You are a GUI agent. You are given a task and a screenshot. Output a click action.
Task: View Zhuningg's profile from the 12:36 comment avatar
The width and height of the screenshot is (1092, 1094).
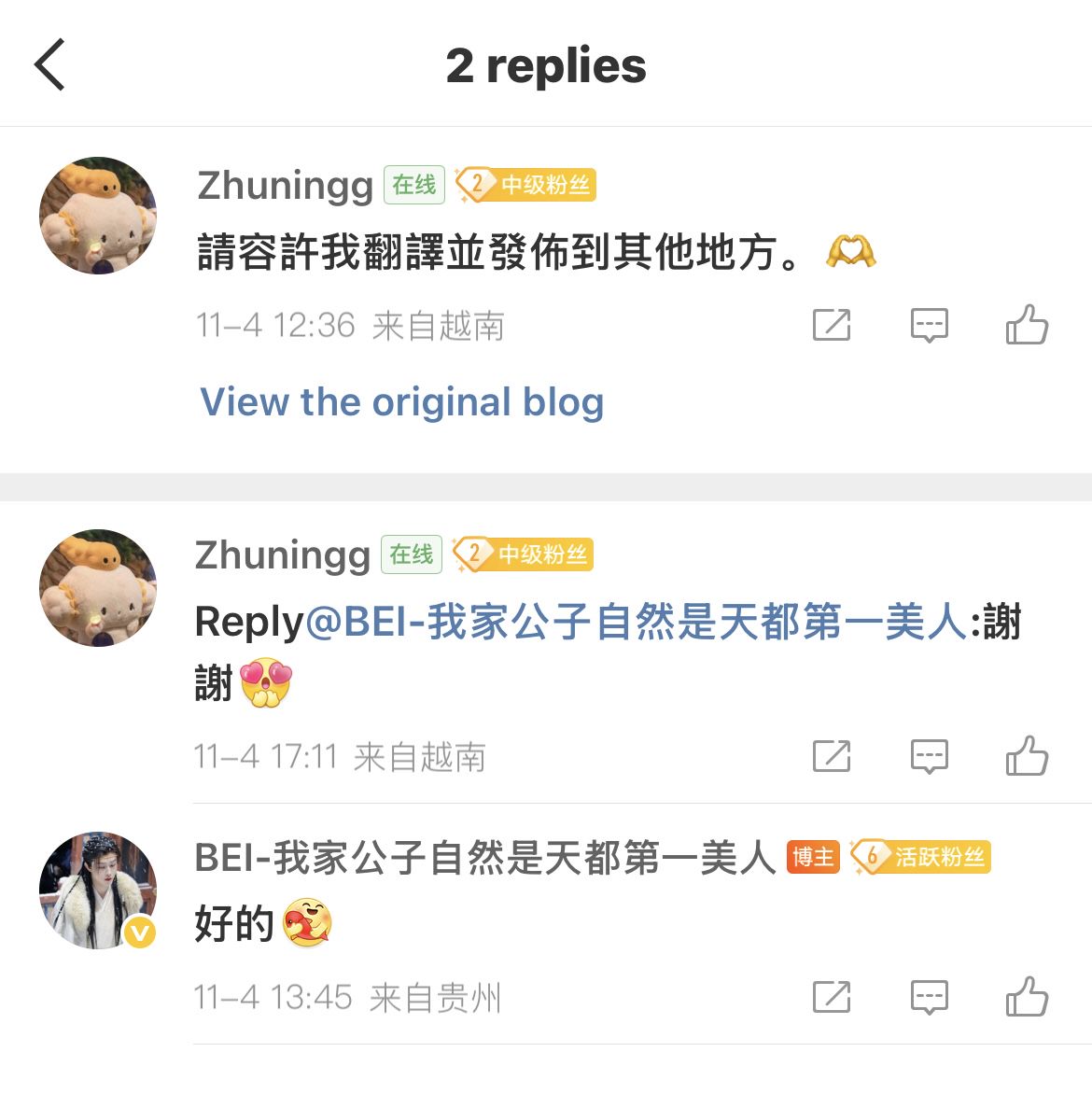tap(98, 216)
